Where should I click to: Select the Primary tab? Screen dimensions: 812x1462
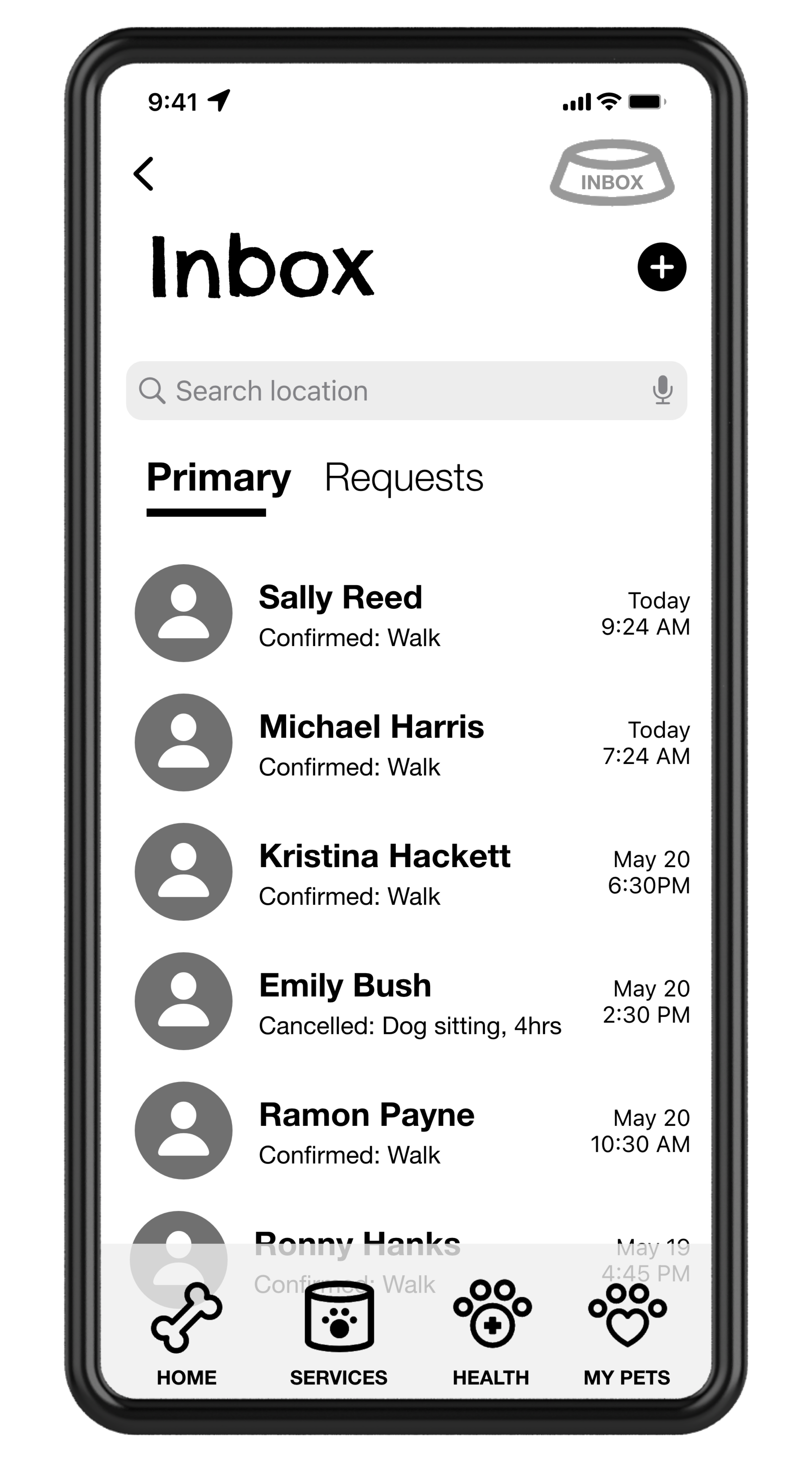(x=219, y=477)
